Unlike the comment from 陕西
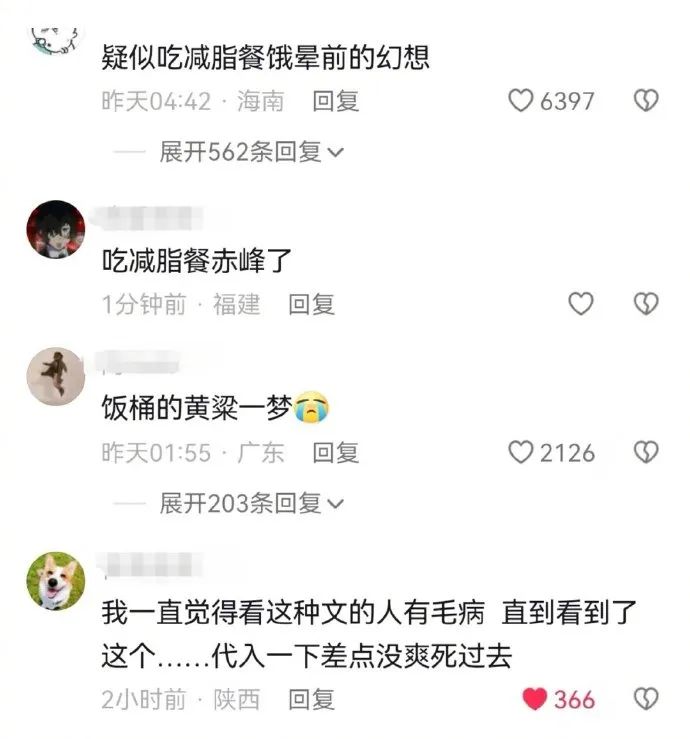The image size is (690, 739). pos(536,699)
